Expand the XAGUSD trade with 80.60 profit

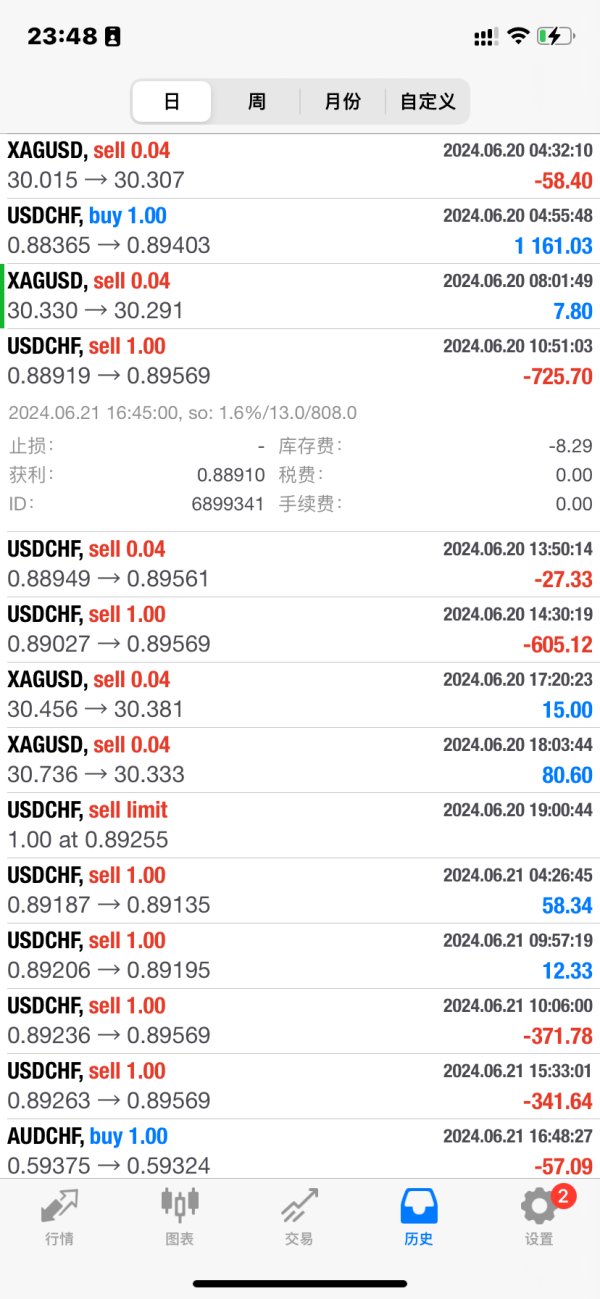pos(300,759)
